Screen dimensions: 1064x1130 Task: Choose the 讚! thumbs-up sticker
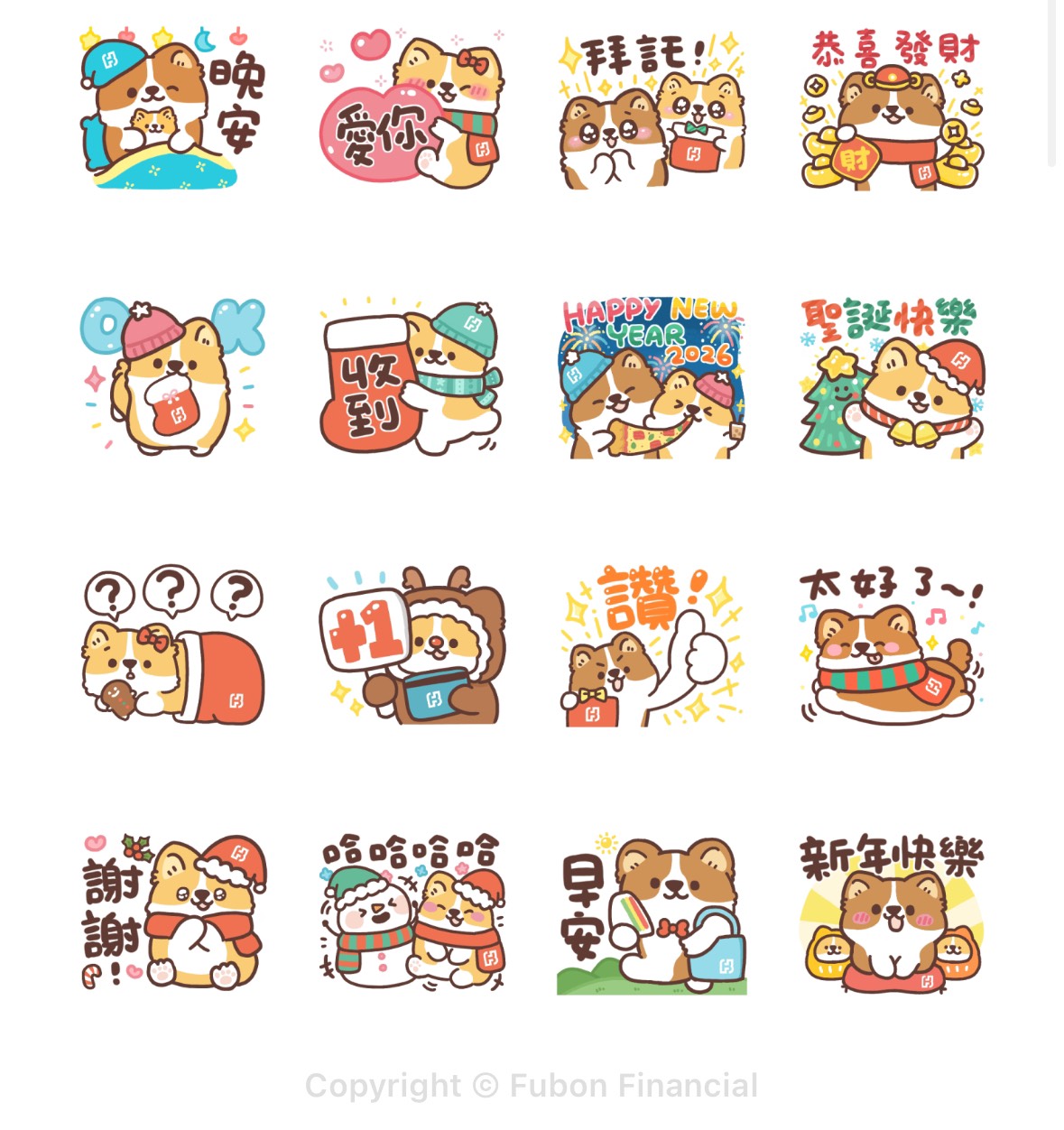click(652, 644)
